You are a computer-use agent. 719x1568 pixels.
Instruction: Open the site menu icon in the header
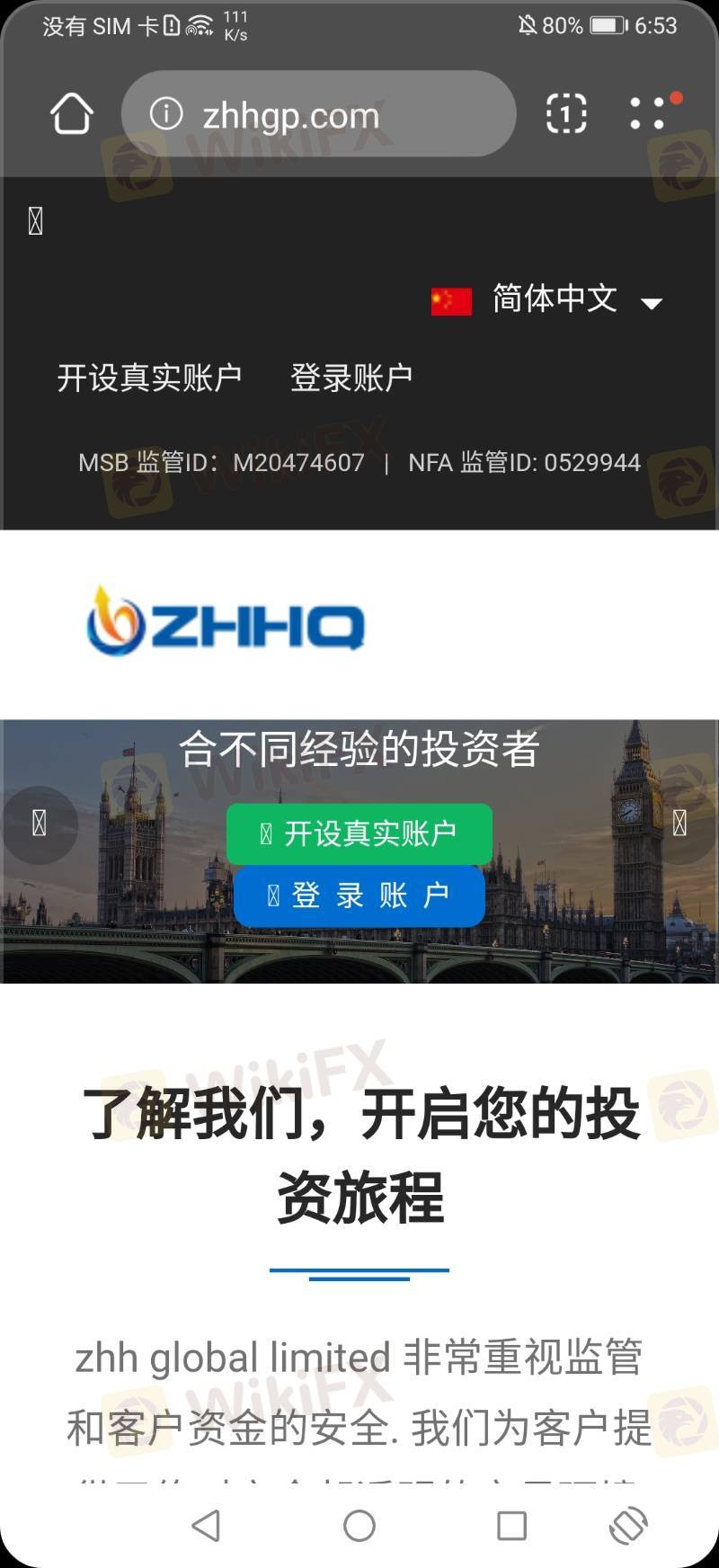click(x=36, y=221)
